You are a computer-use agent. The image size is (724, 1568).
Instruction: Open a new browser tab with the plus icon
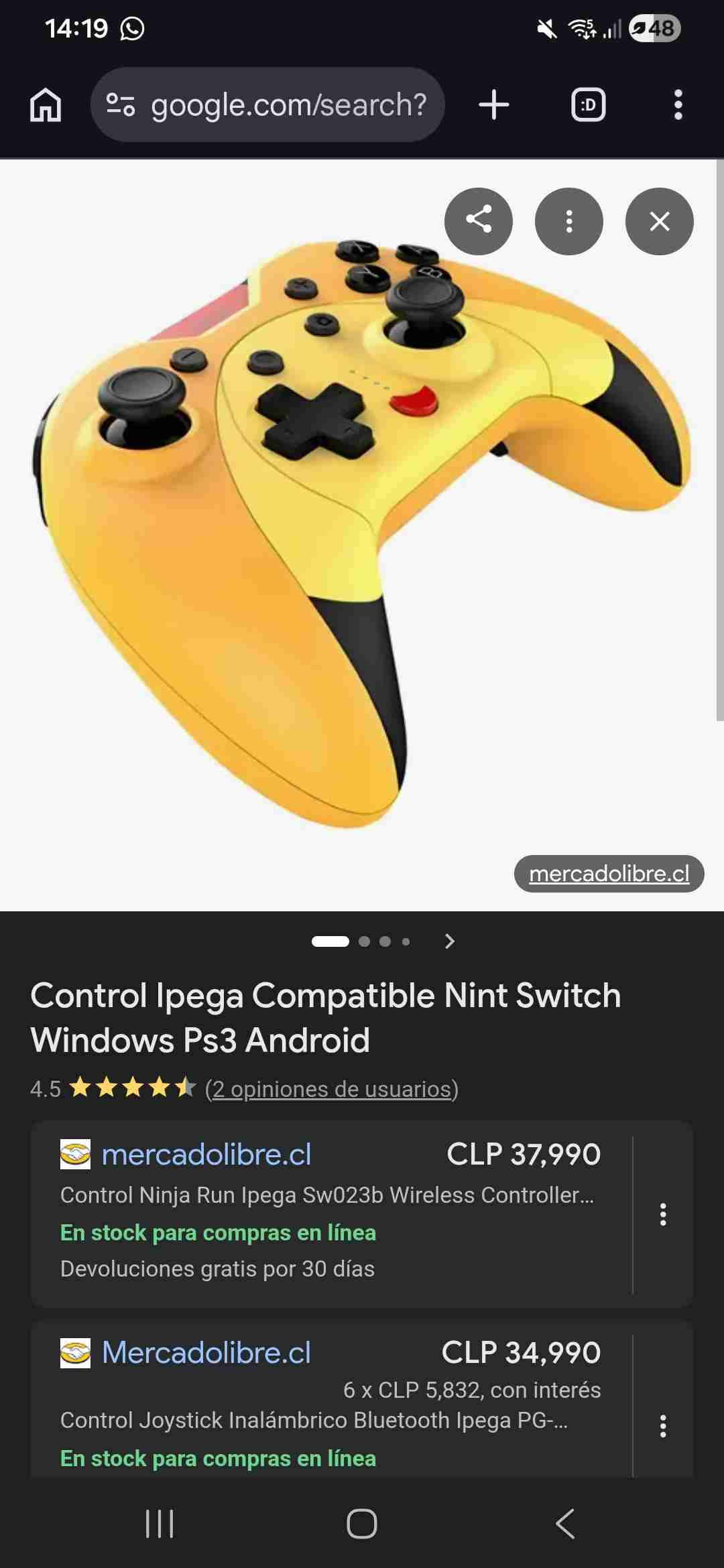coord(493,104)
